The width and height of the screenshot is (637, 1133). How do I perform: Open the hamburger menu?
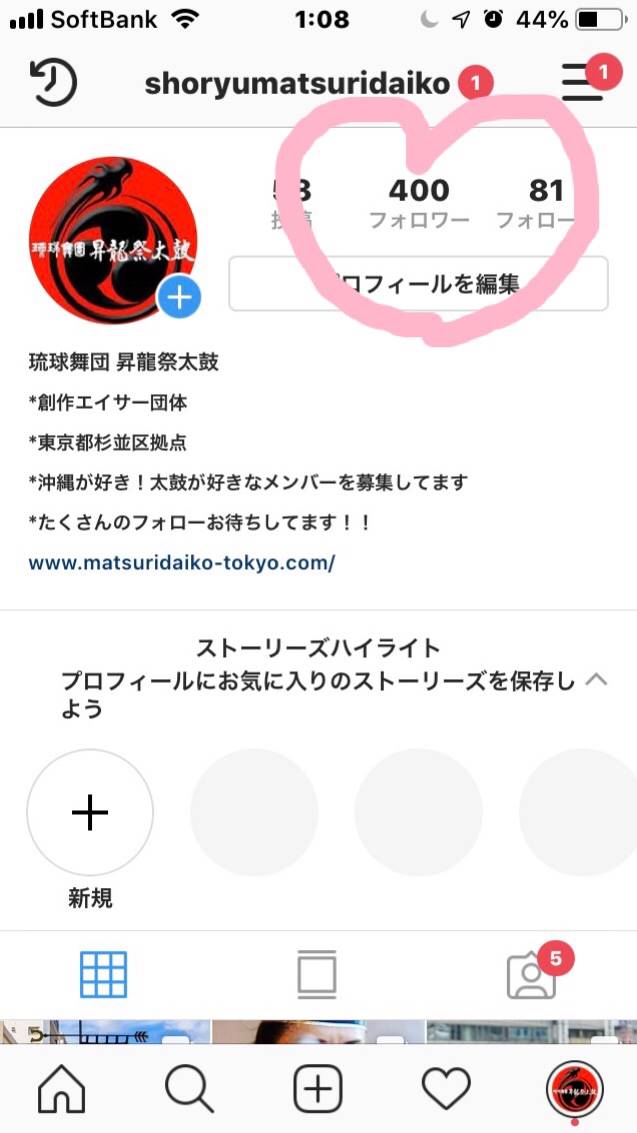click(582, 82)
